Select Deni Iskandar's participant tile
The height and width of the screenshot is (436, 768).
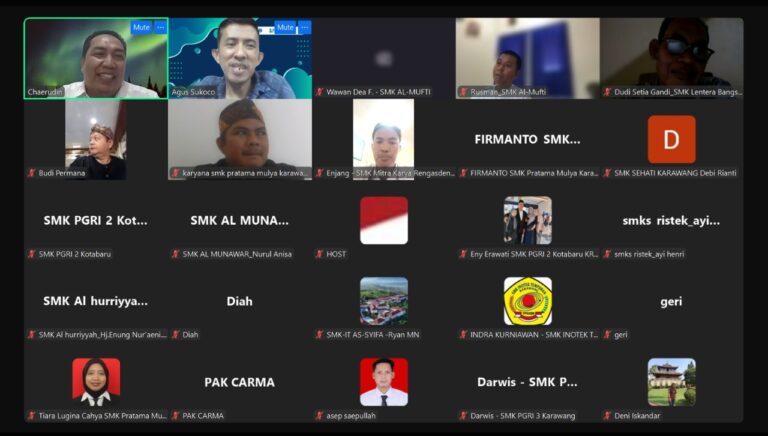[x=671, y=382]
